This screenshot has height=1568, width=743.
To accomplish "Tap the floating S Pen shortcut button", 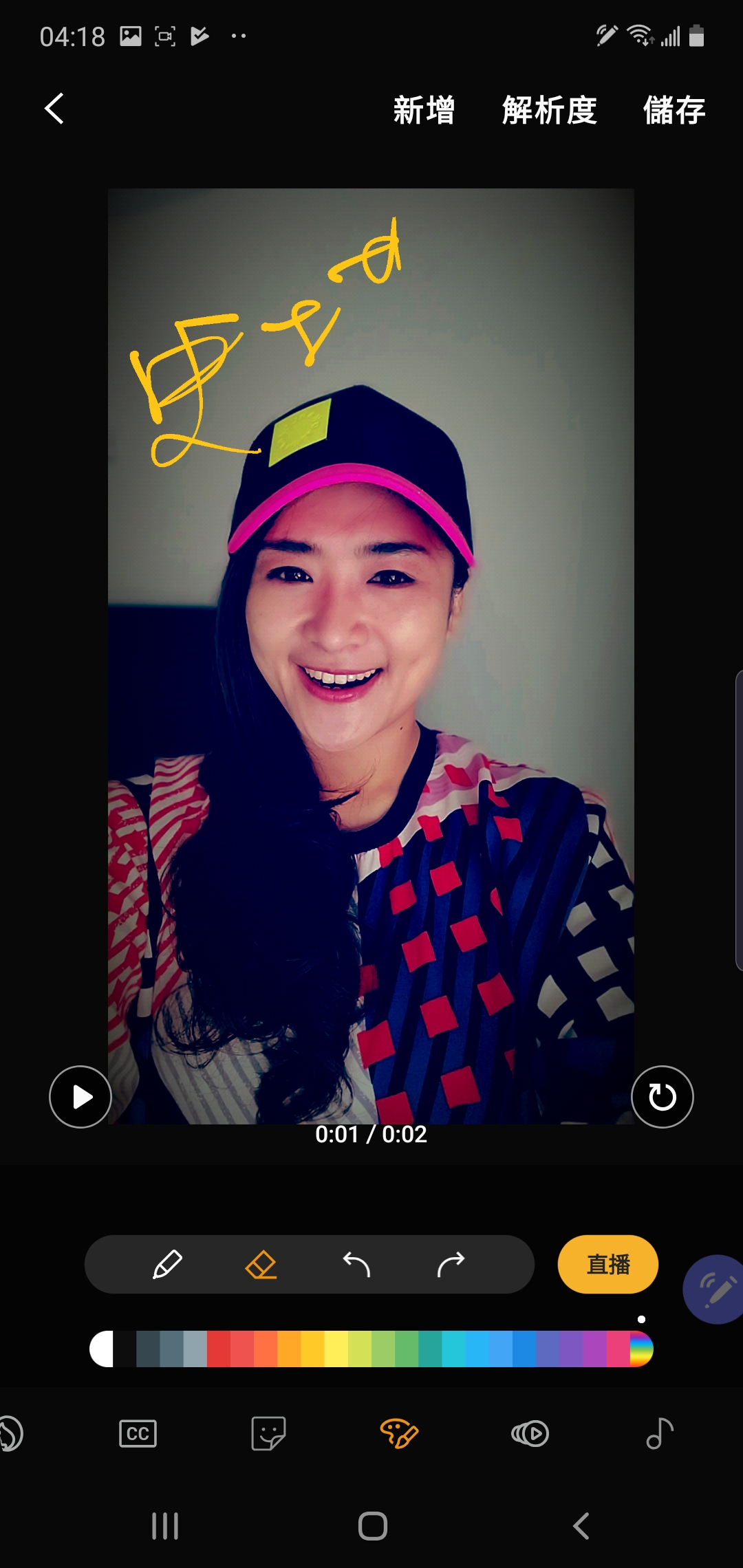I will tap(714, 1289).
